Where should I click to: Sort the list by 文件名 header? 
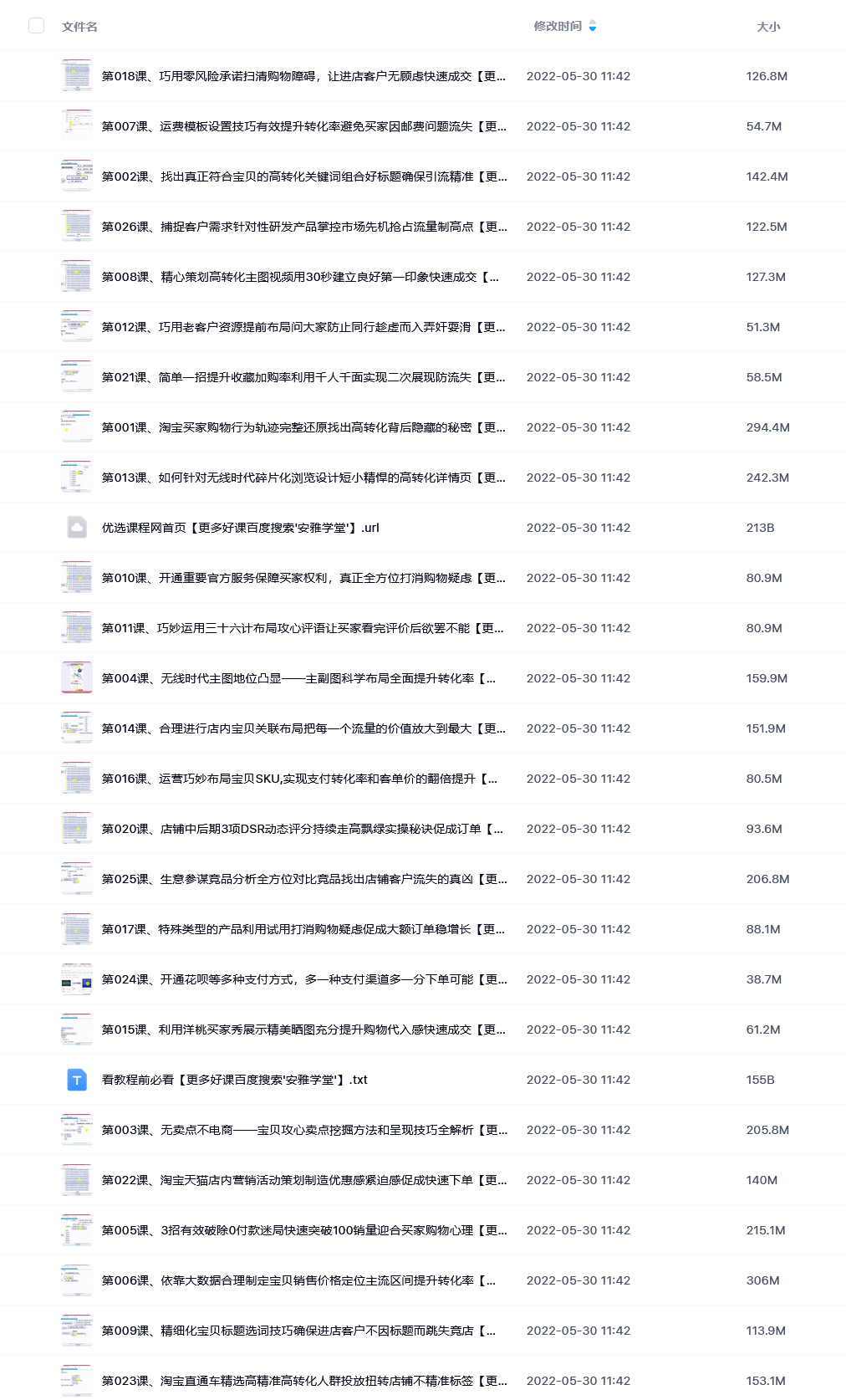point(79,27)
